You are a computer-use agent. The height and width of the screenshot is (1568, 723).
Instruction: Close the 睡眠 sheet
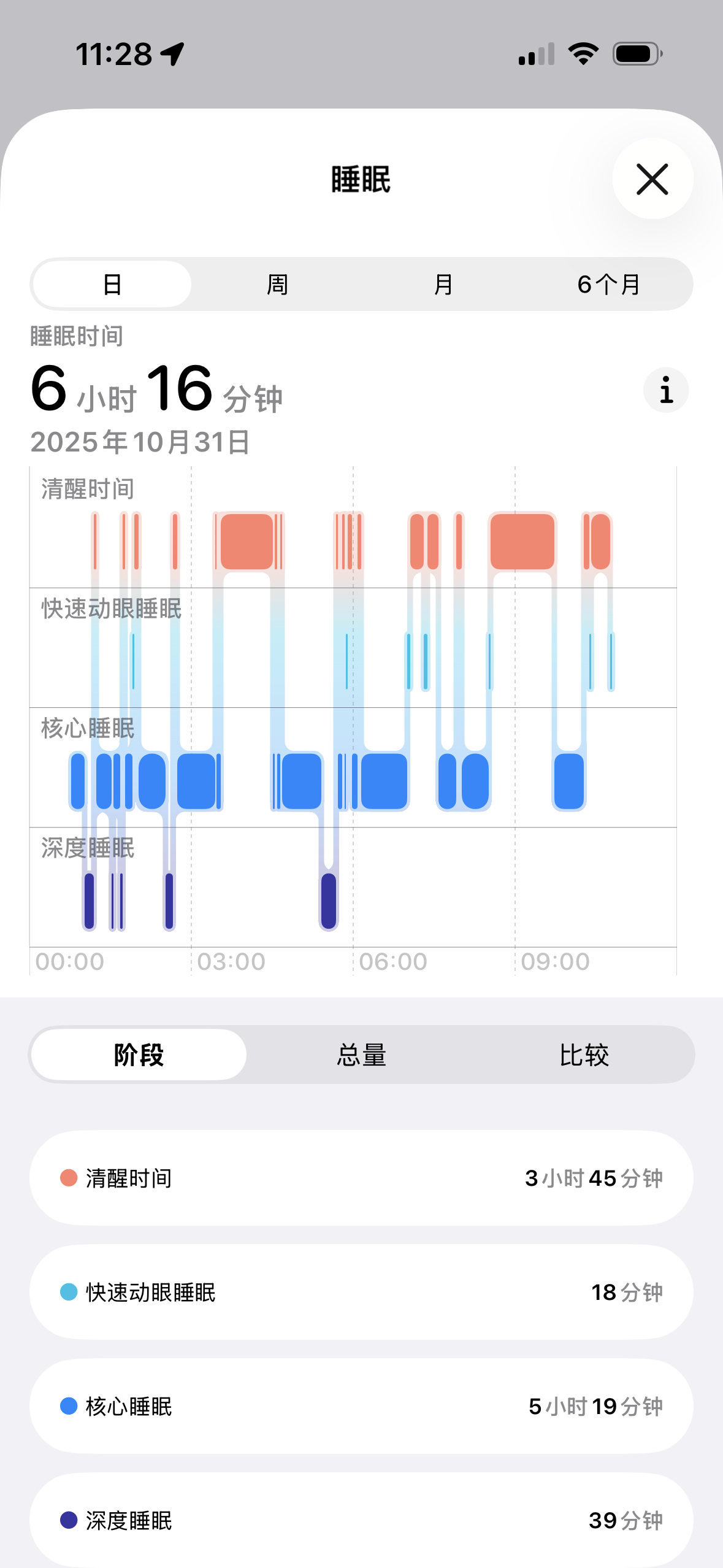point(652,179)
